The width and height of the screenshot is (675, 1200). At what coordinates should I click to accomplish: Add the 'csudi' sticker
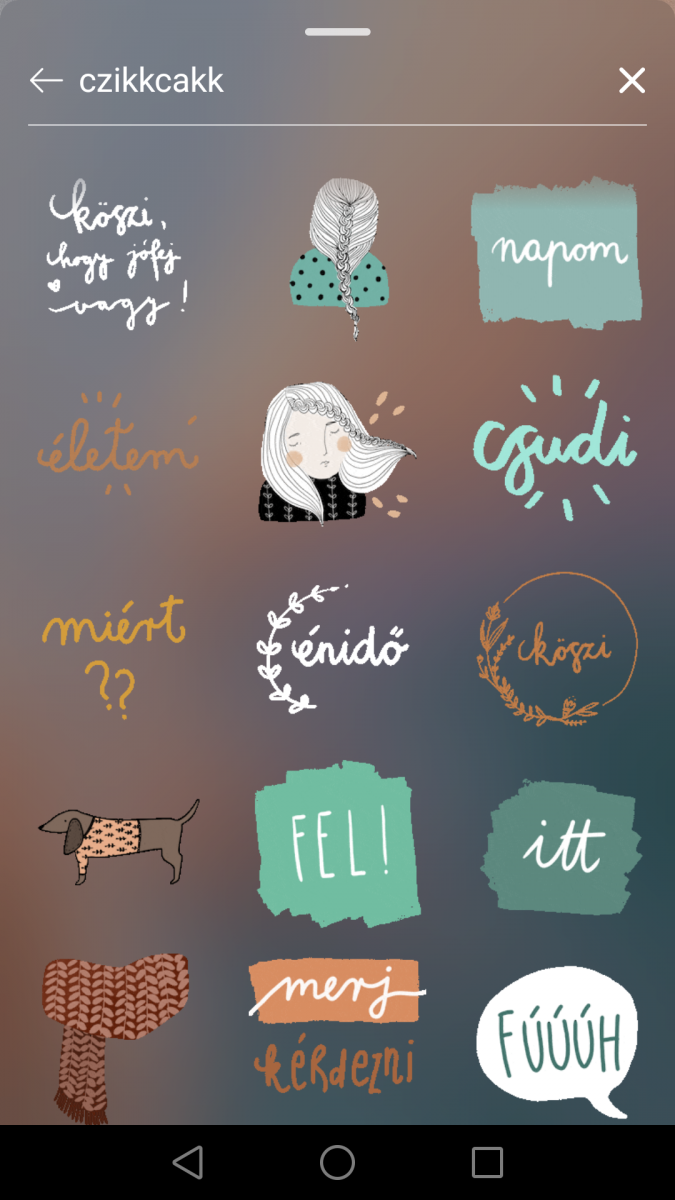pyautogui.click(x=553, y=448)
